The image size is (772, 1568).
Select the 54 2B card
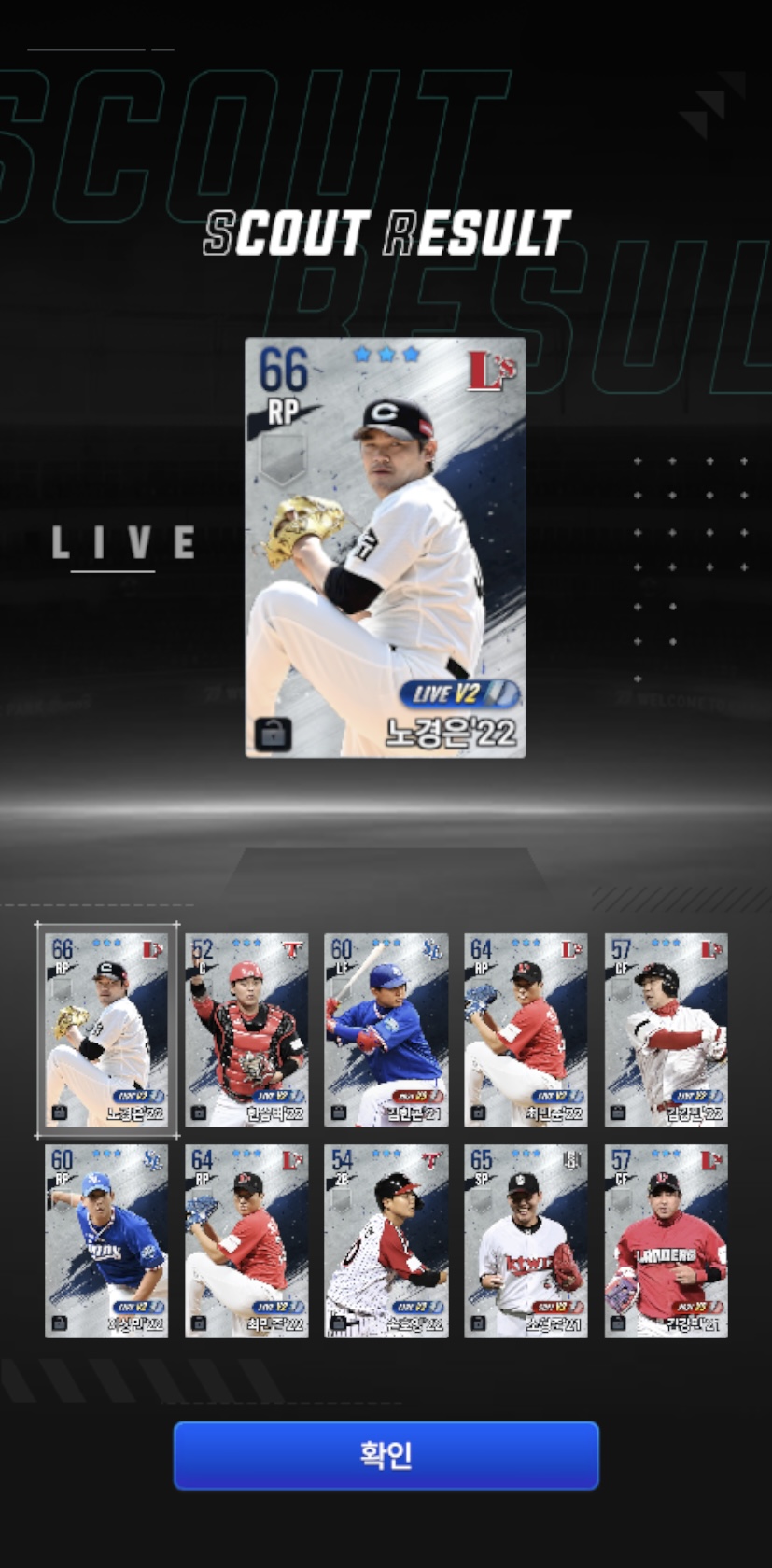point(386,1241)
